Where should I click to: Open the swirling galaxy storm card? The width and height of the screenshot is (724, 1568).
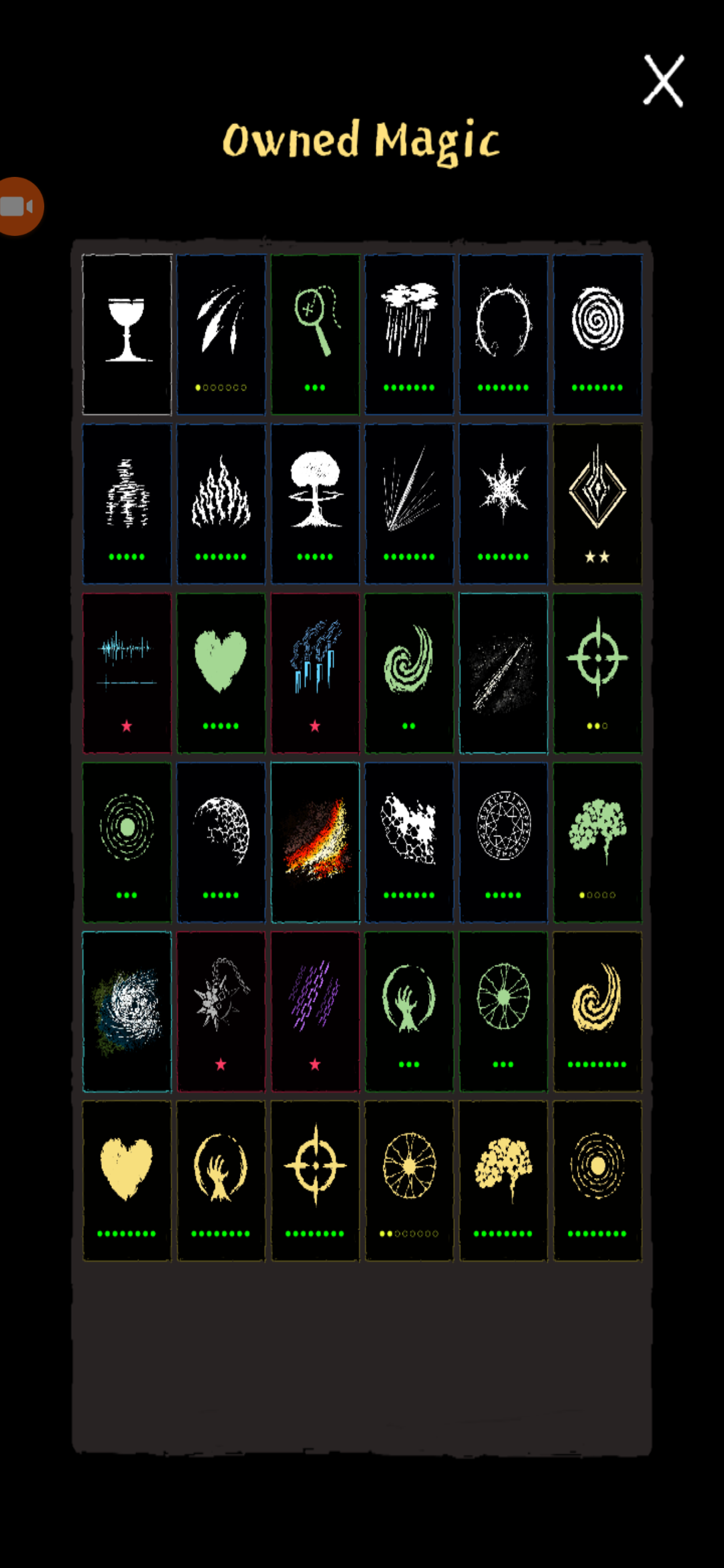(127, 1010)
